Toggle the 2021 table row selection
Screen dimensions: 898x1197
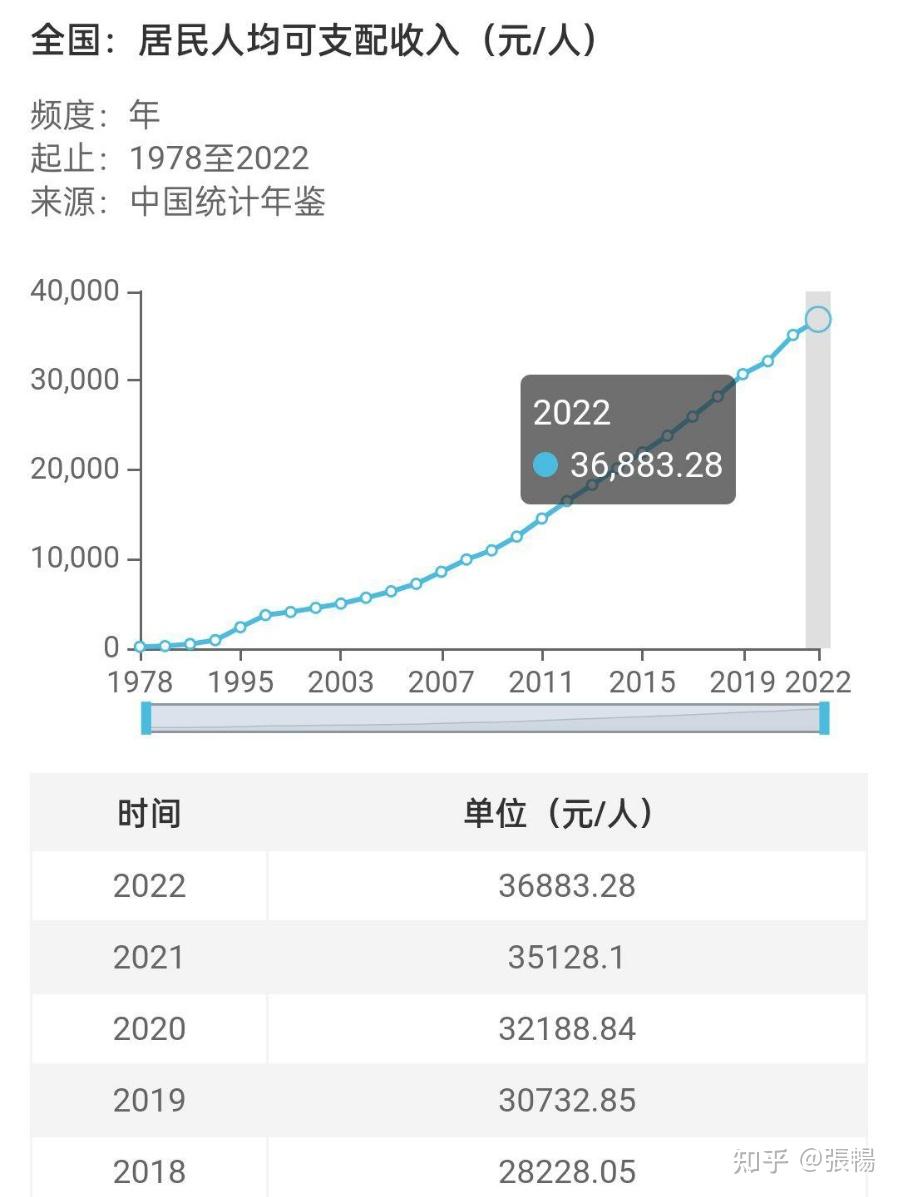pyautogui.click(x=449, y=957)
